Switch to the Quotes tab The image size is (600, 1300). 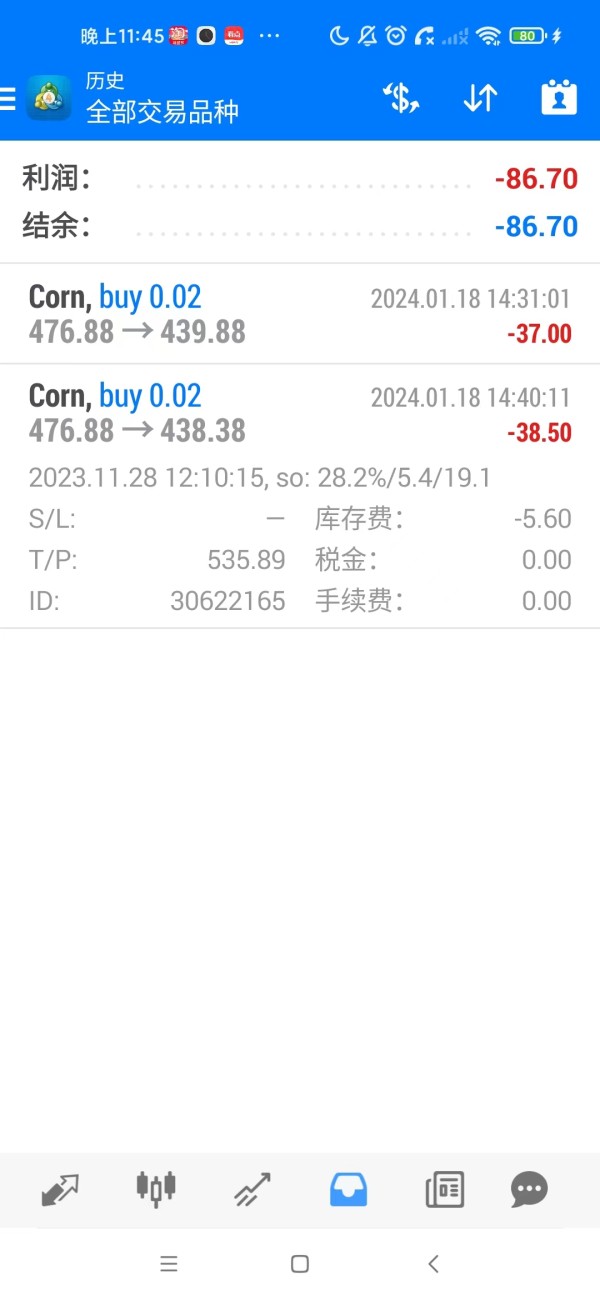[60, 1189]
